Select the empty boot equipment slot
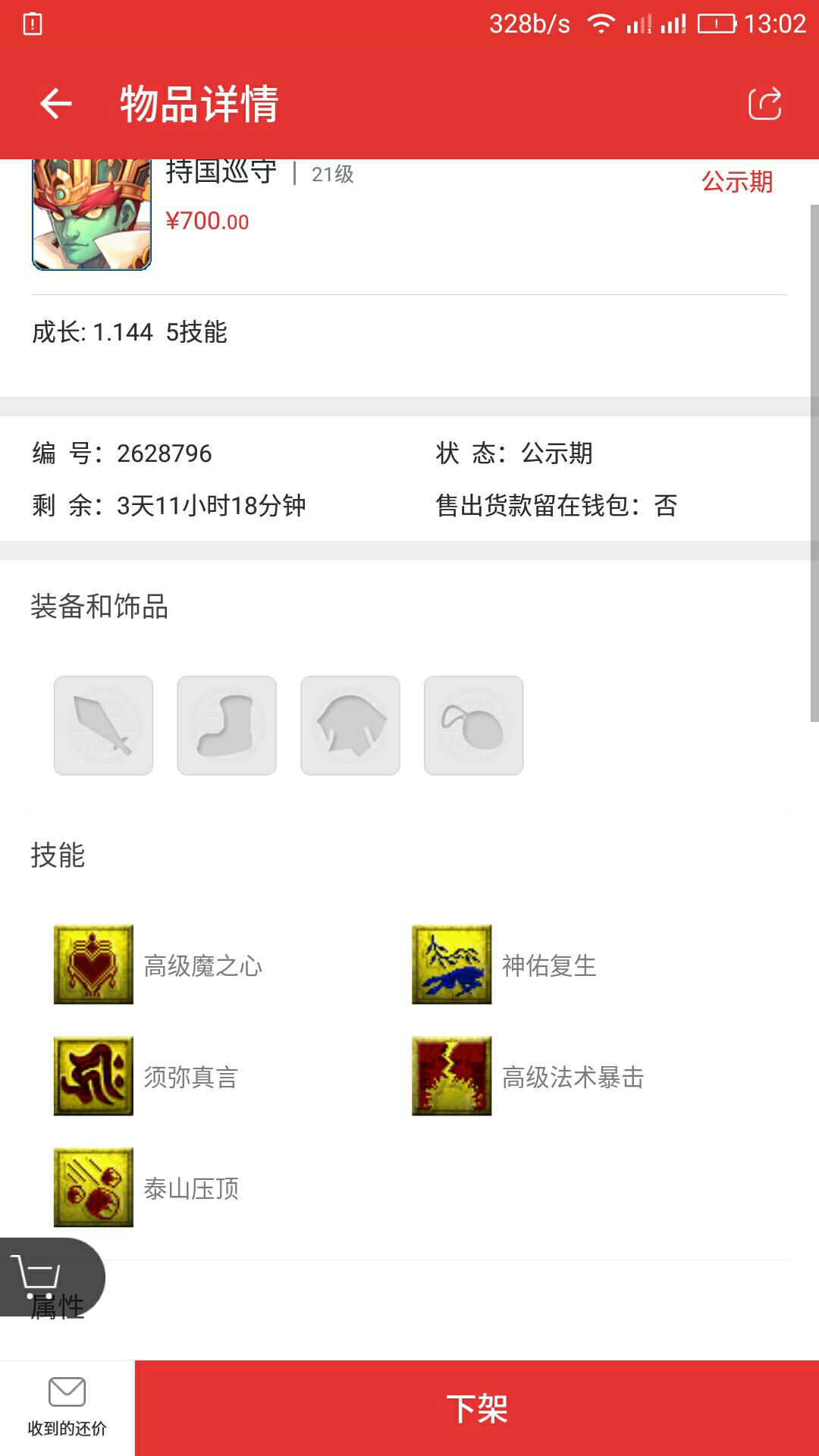The image size is (819, 1456). 227,726
